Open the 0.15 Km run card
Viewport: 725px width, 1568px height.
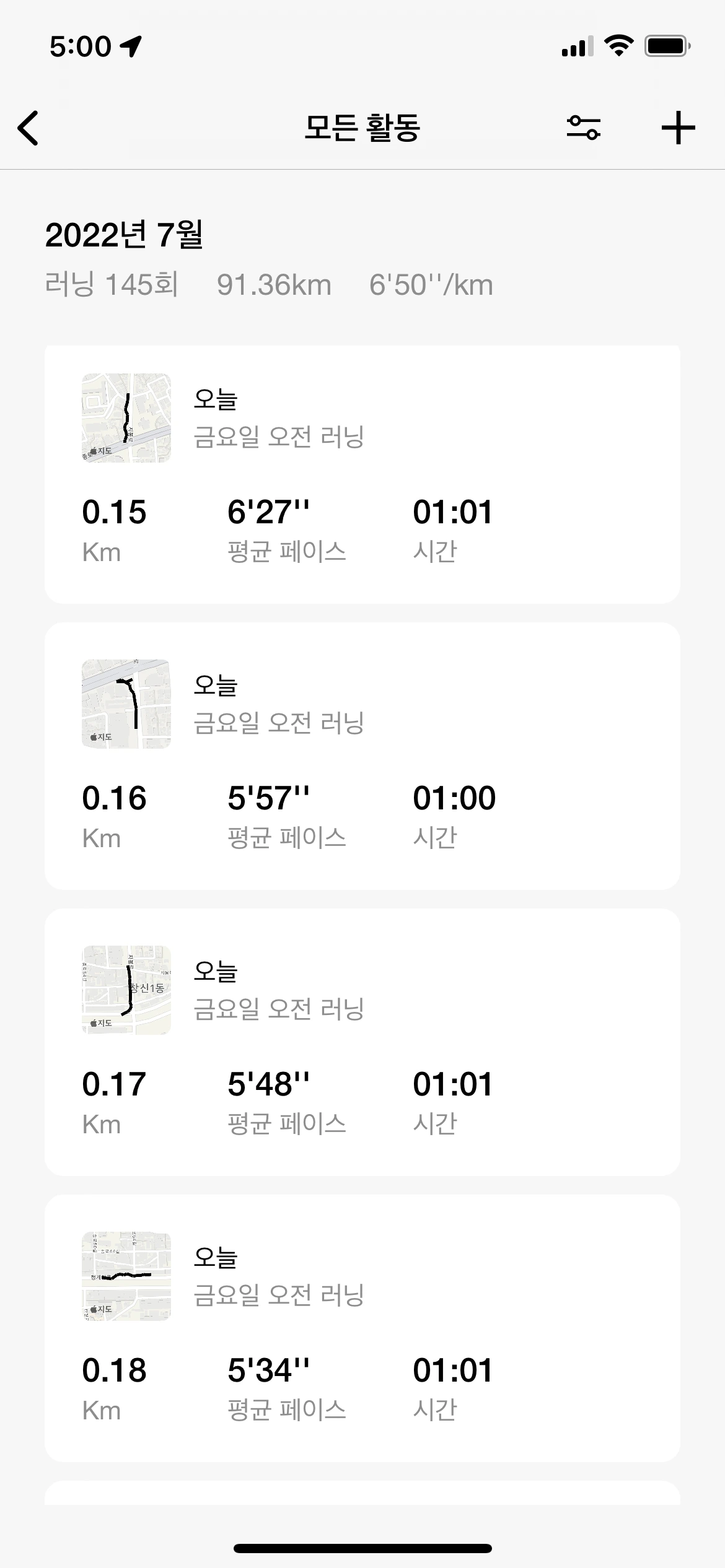coord(362,474)
